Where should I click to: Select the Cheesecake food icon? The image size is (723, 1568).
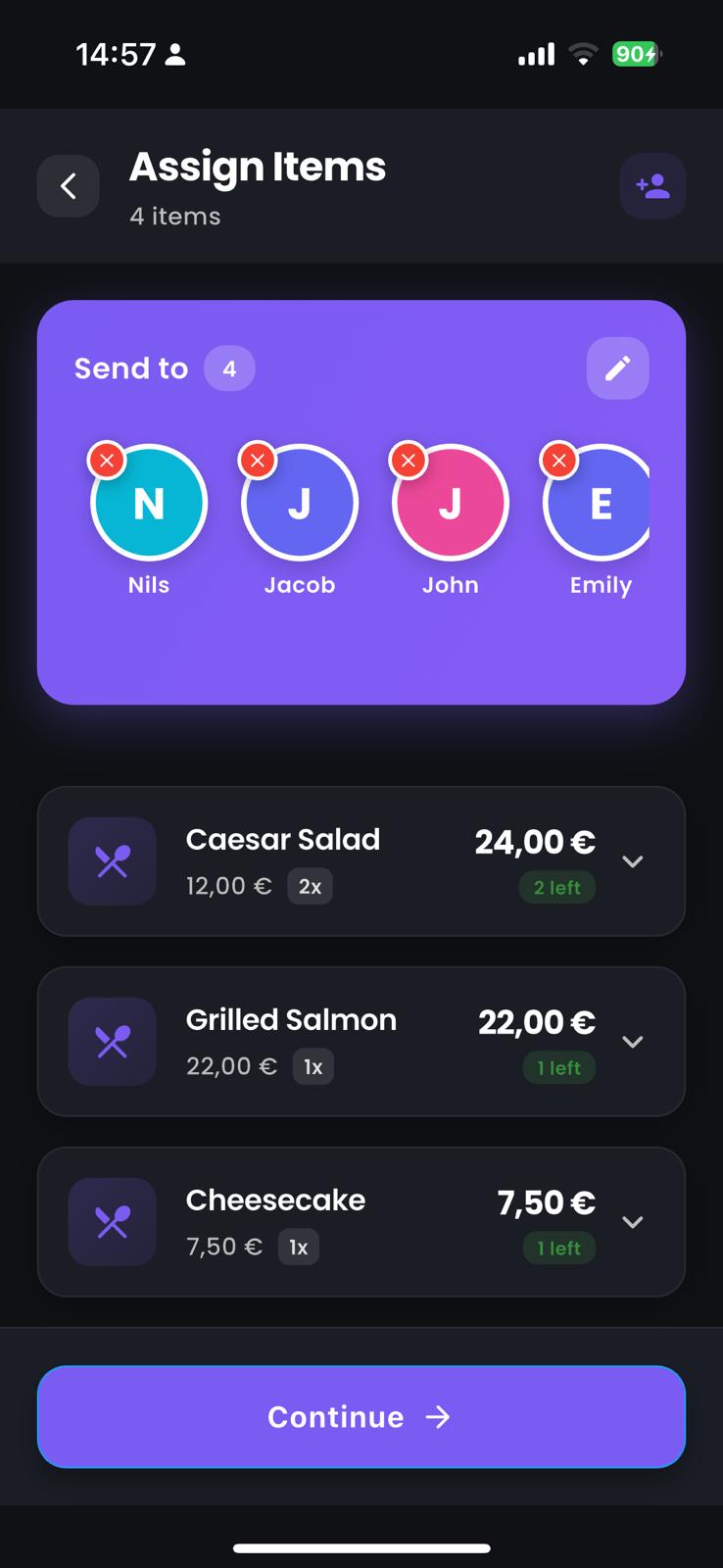coord(112,1222)
